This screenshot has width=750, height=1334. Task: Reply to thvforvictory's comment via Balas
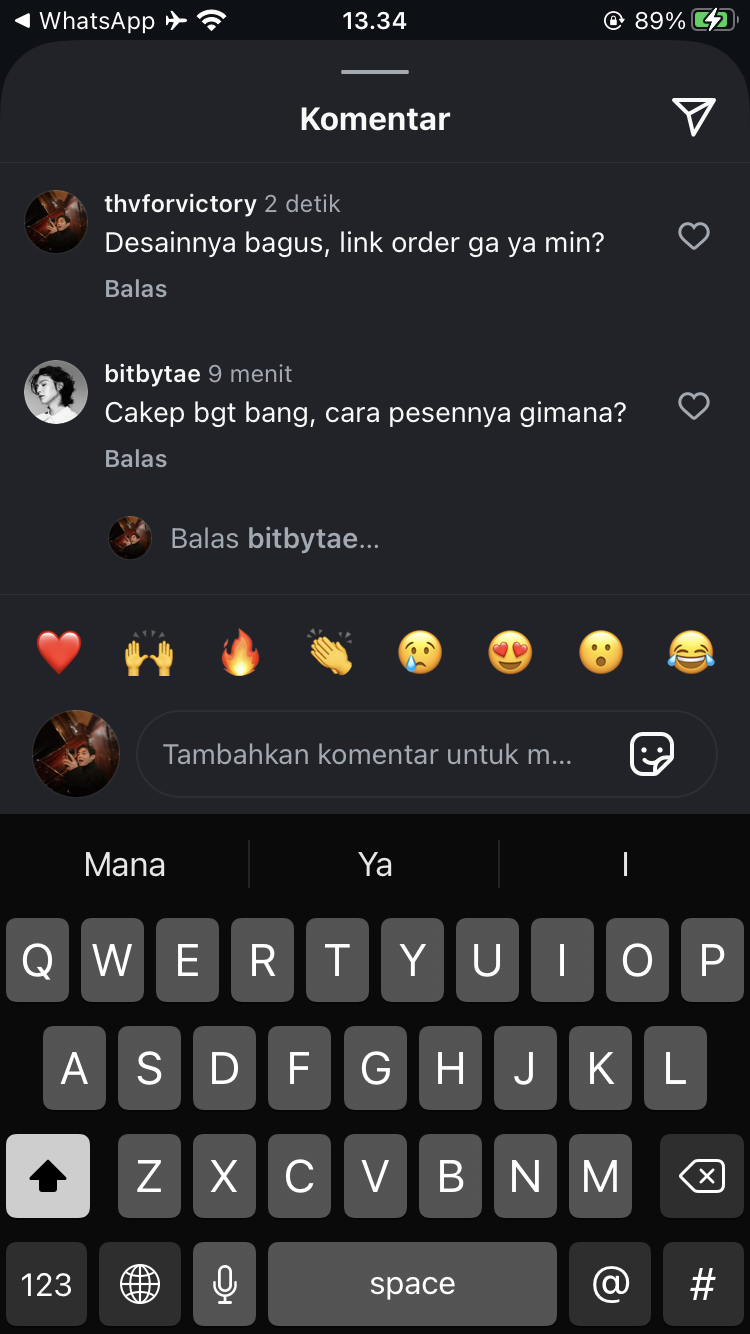[136, 289]
